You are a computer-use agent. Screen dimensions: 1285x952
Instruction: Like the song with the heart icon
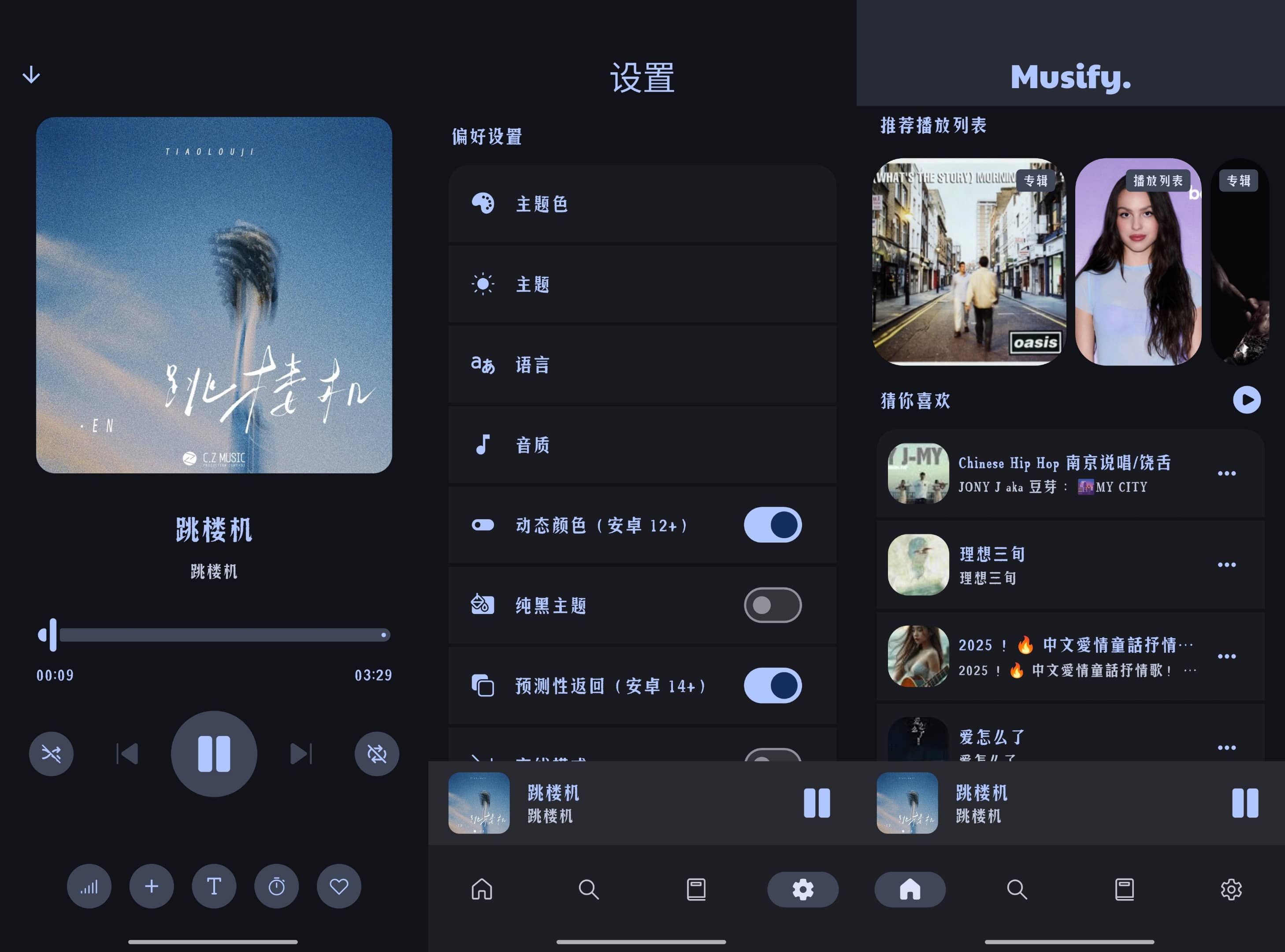point(339,886)
